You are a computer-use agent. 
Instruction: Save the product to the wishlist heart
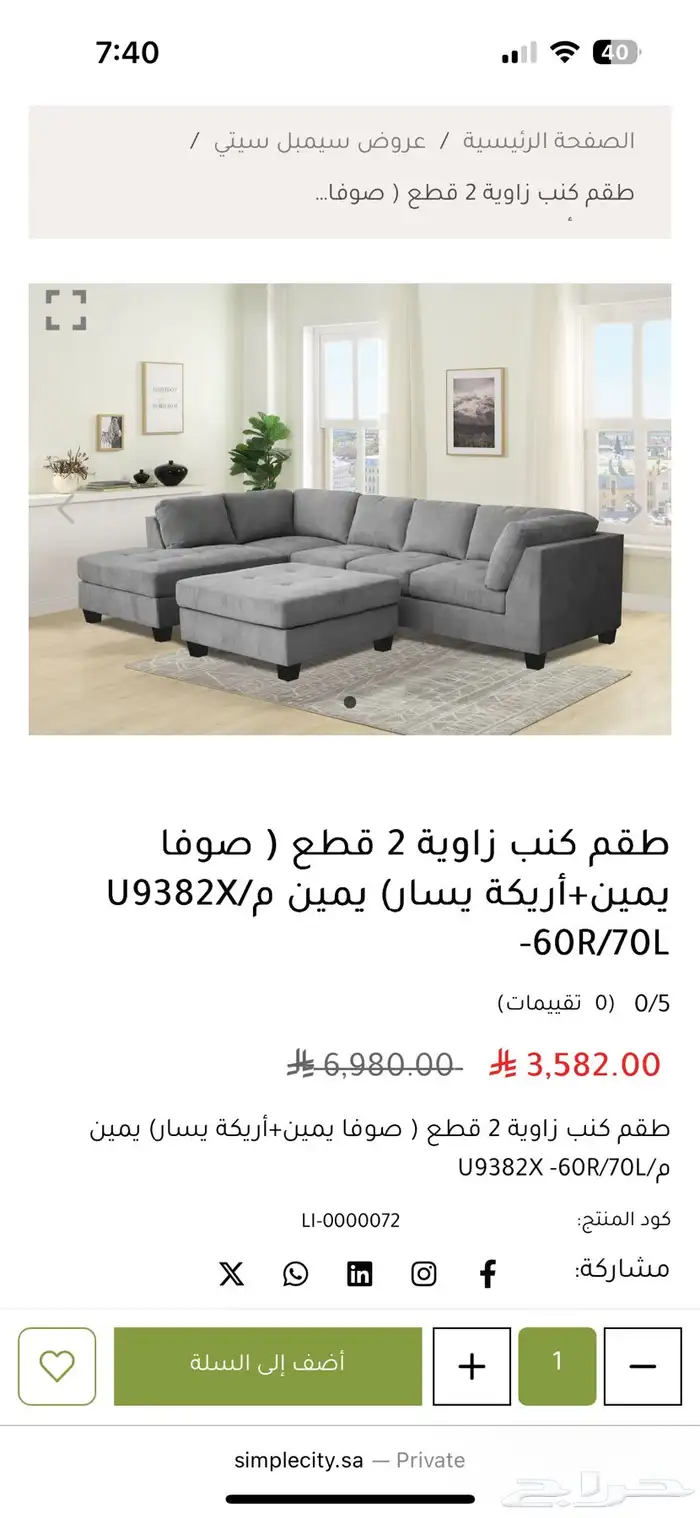(57, 1366)
